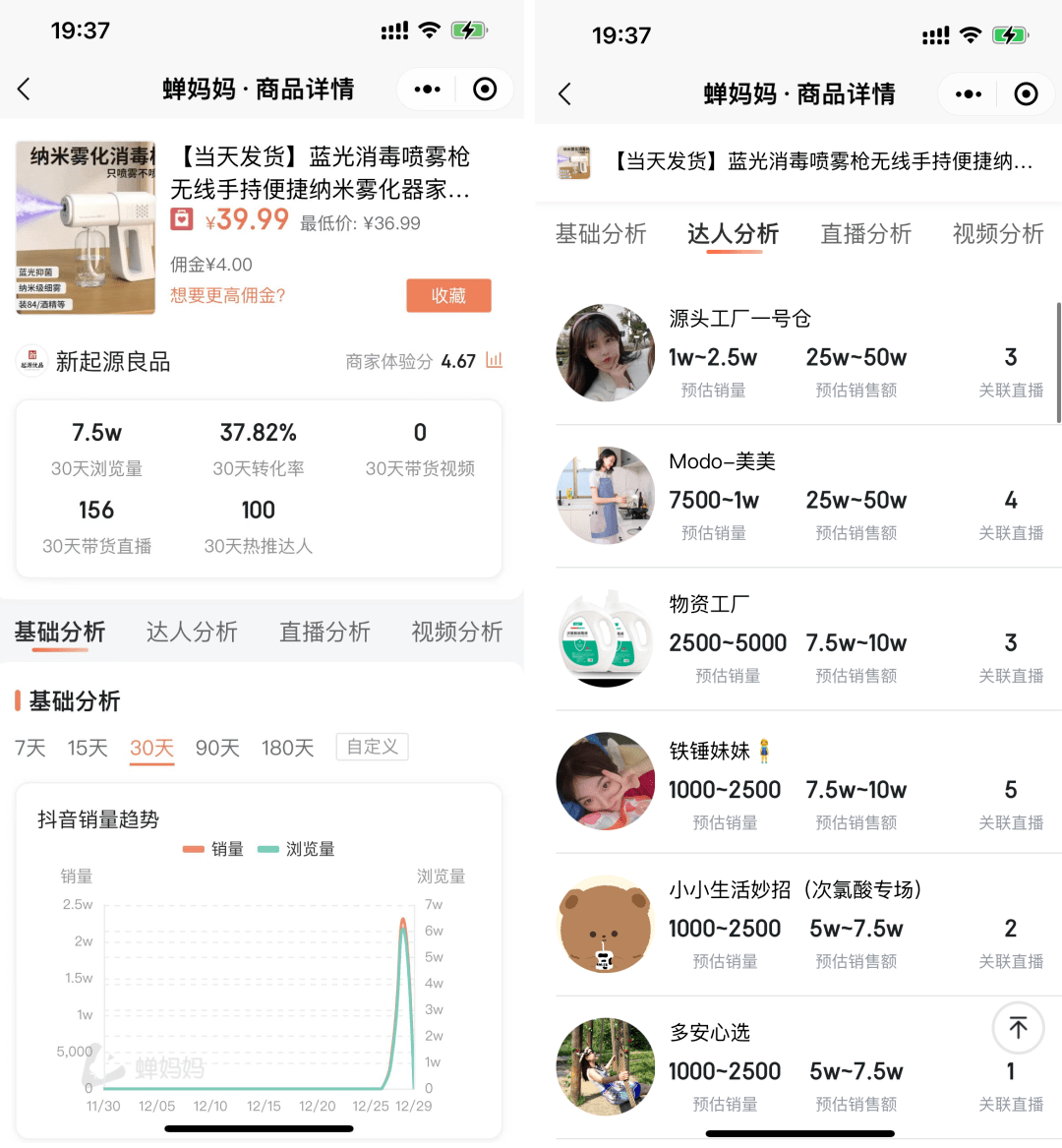Switch to the 180天 time range
This screenshot has height=1148, width=1062.
(x=287, y=748)
